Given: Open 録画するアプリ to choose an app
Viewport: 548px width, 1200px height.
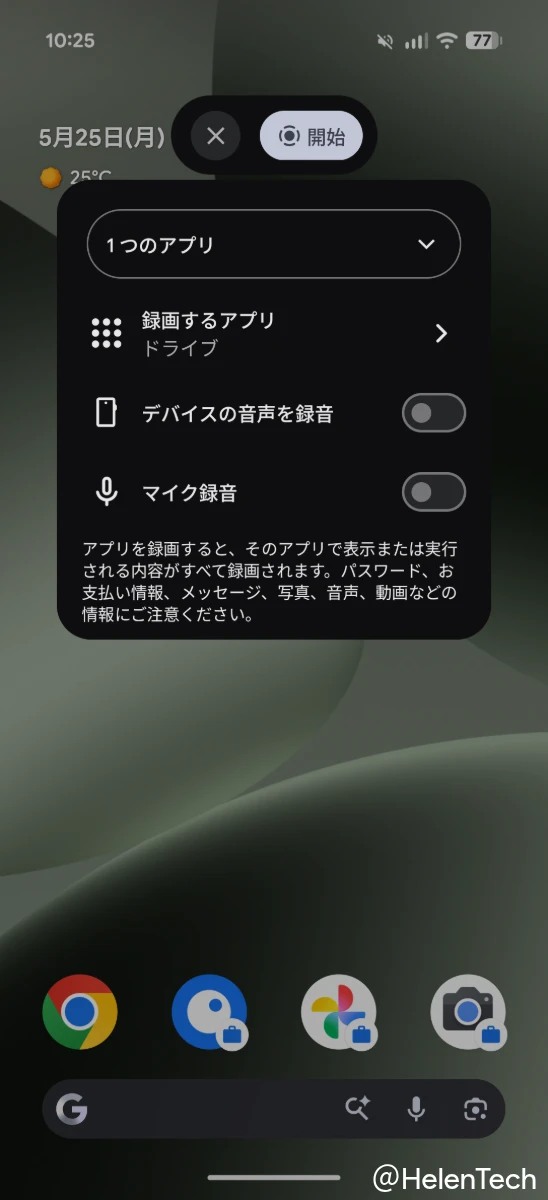Looking at the screenshot, I should [273, 334].
